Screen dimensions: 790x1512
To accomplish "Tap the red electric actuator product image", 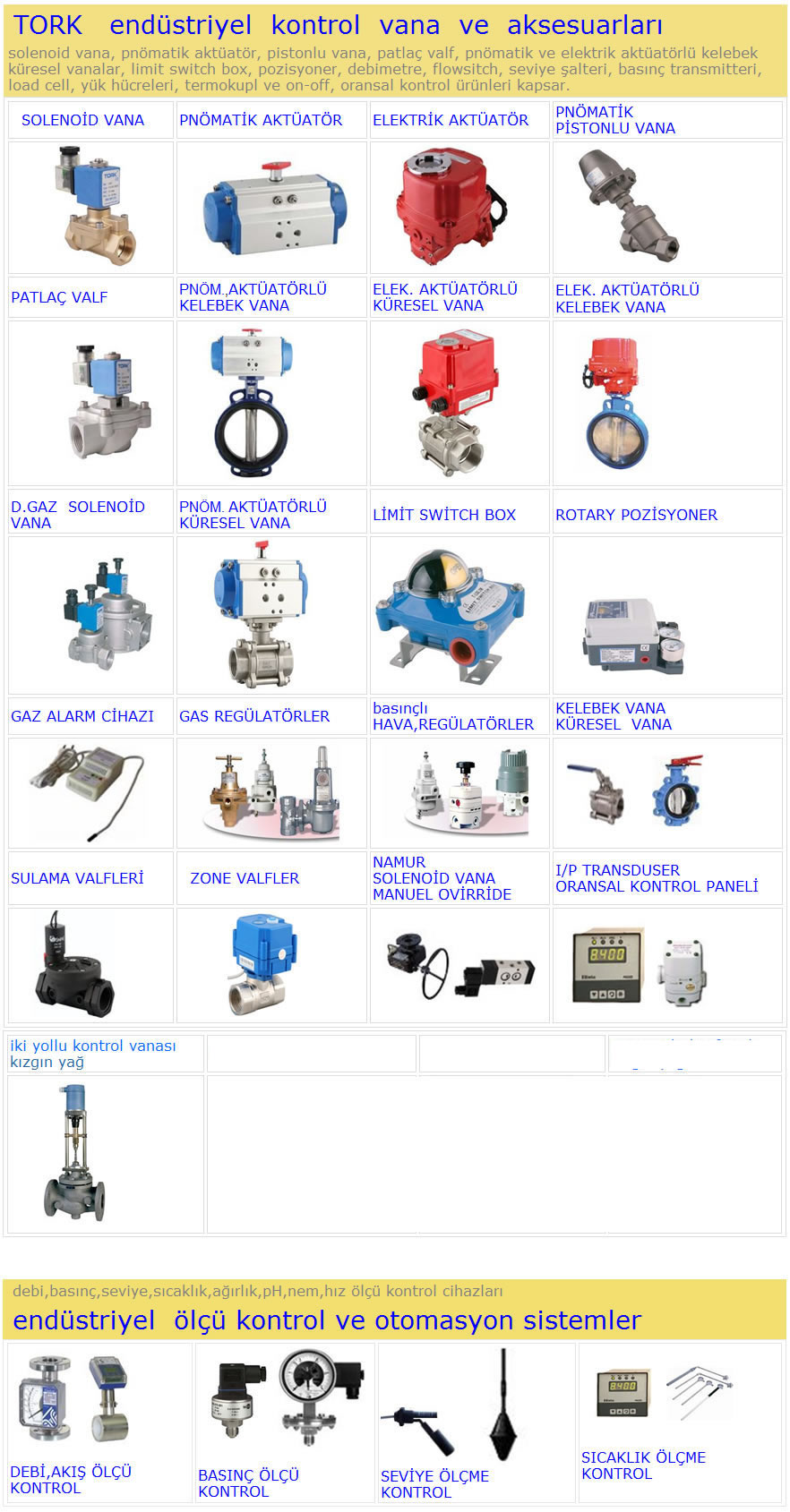I will pyautogui.click(x=448, y=207).
